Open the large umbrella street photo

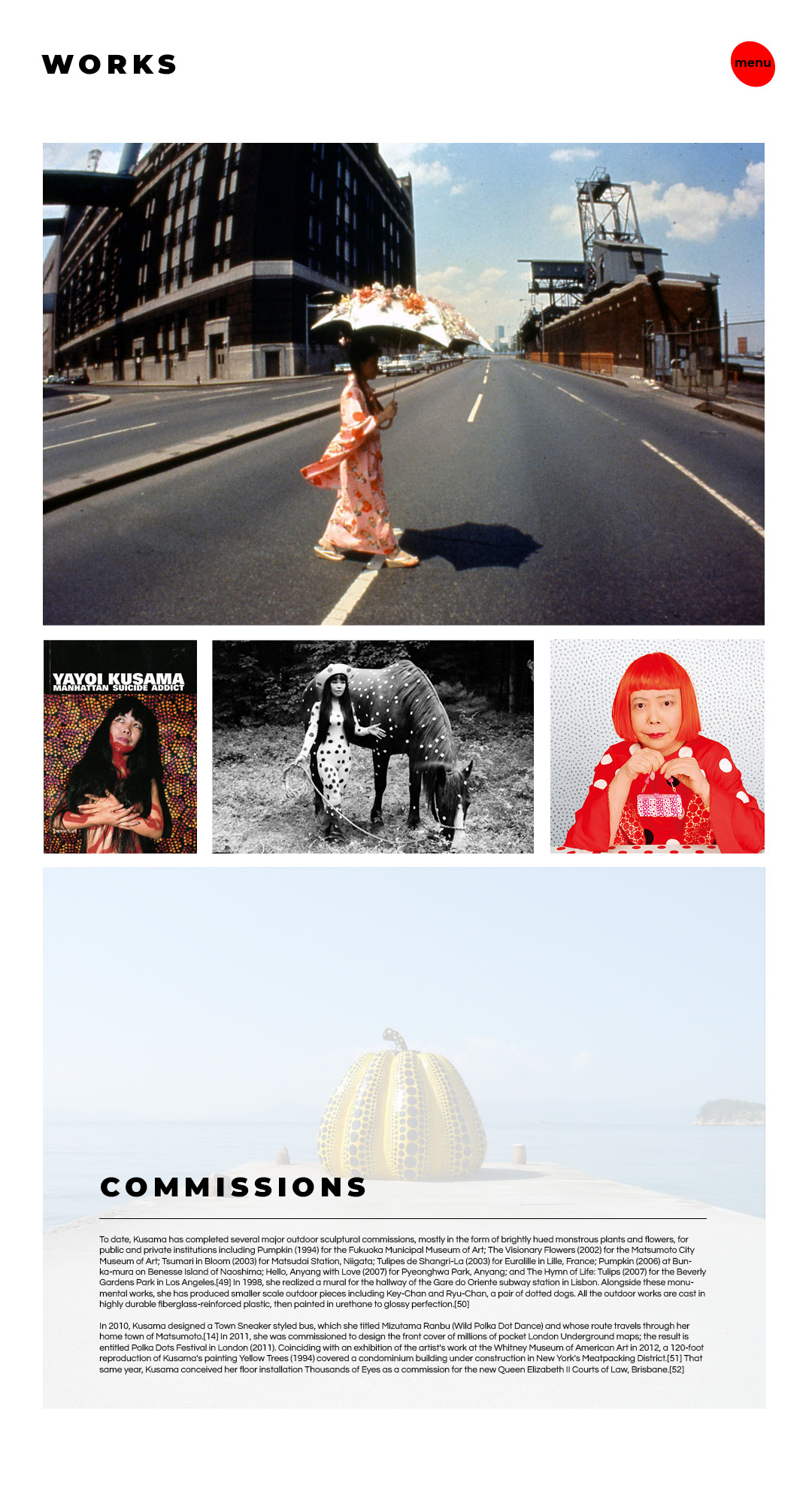point(404,384)
